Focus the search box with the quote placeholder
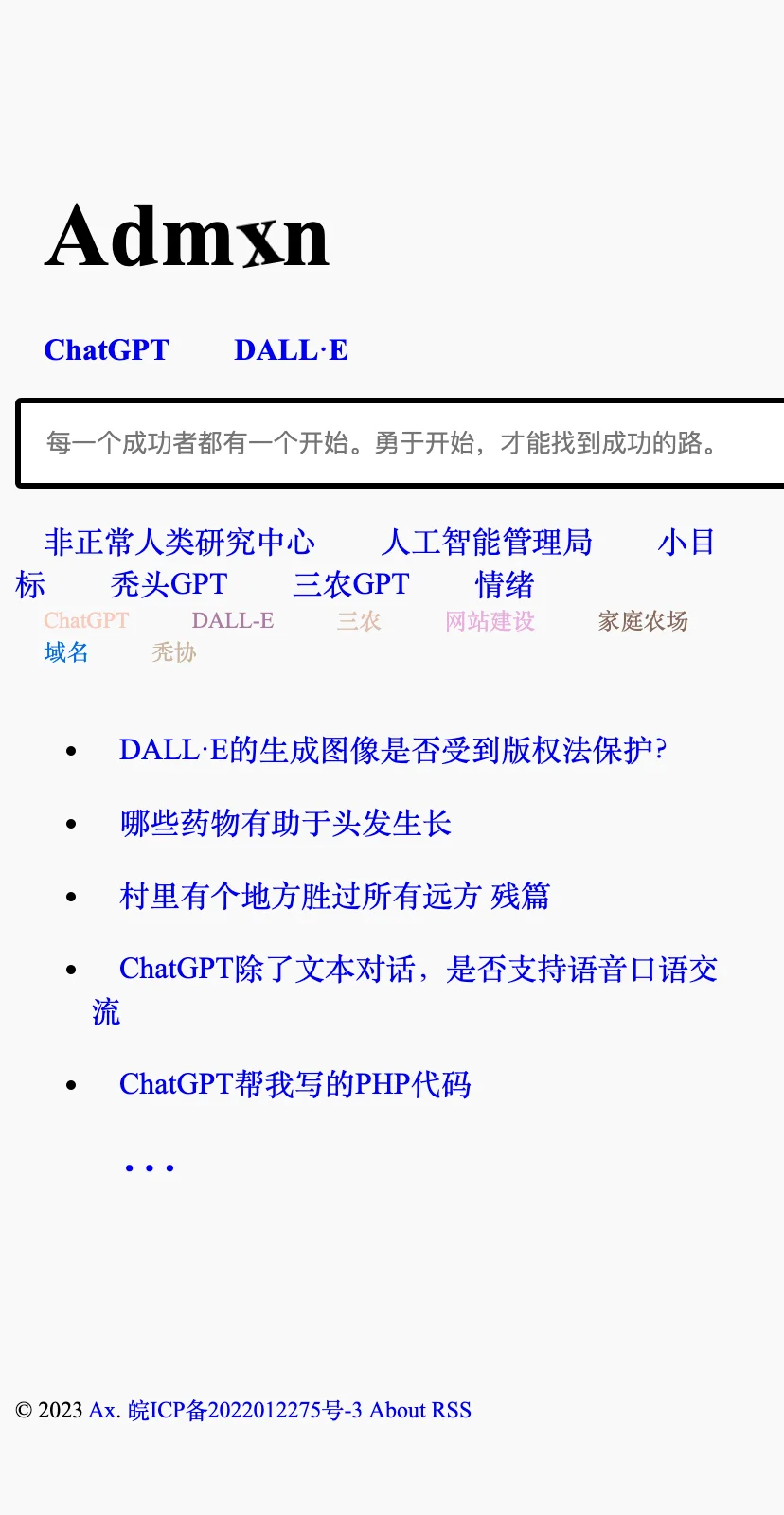 tap(398, 443)
